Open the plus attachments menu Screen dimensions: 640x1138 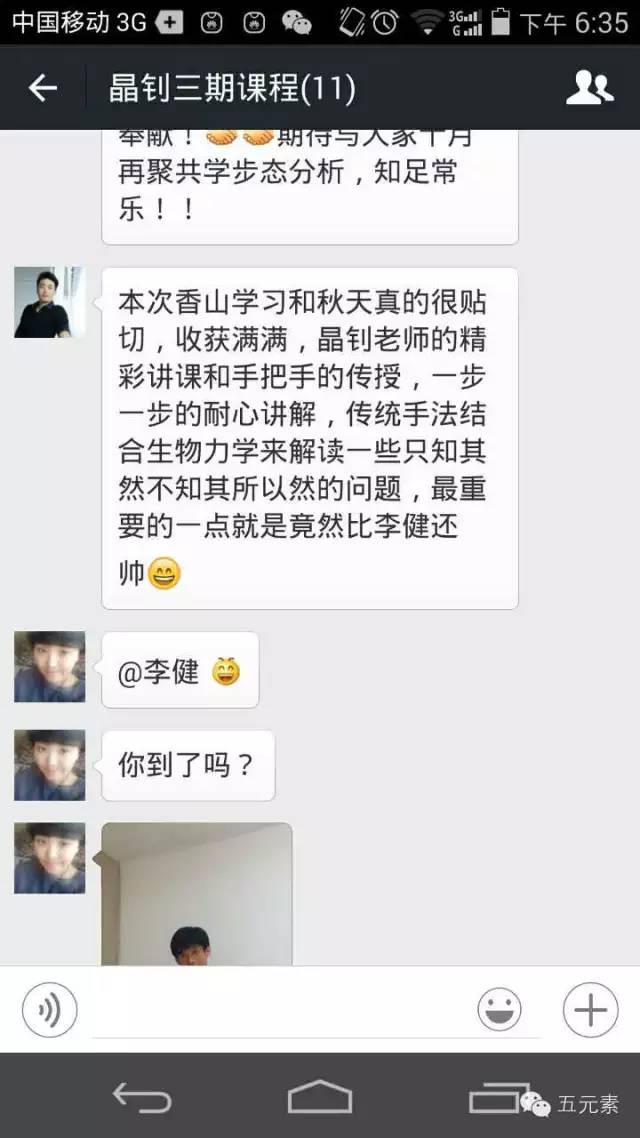coord(591,1009)
